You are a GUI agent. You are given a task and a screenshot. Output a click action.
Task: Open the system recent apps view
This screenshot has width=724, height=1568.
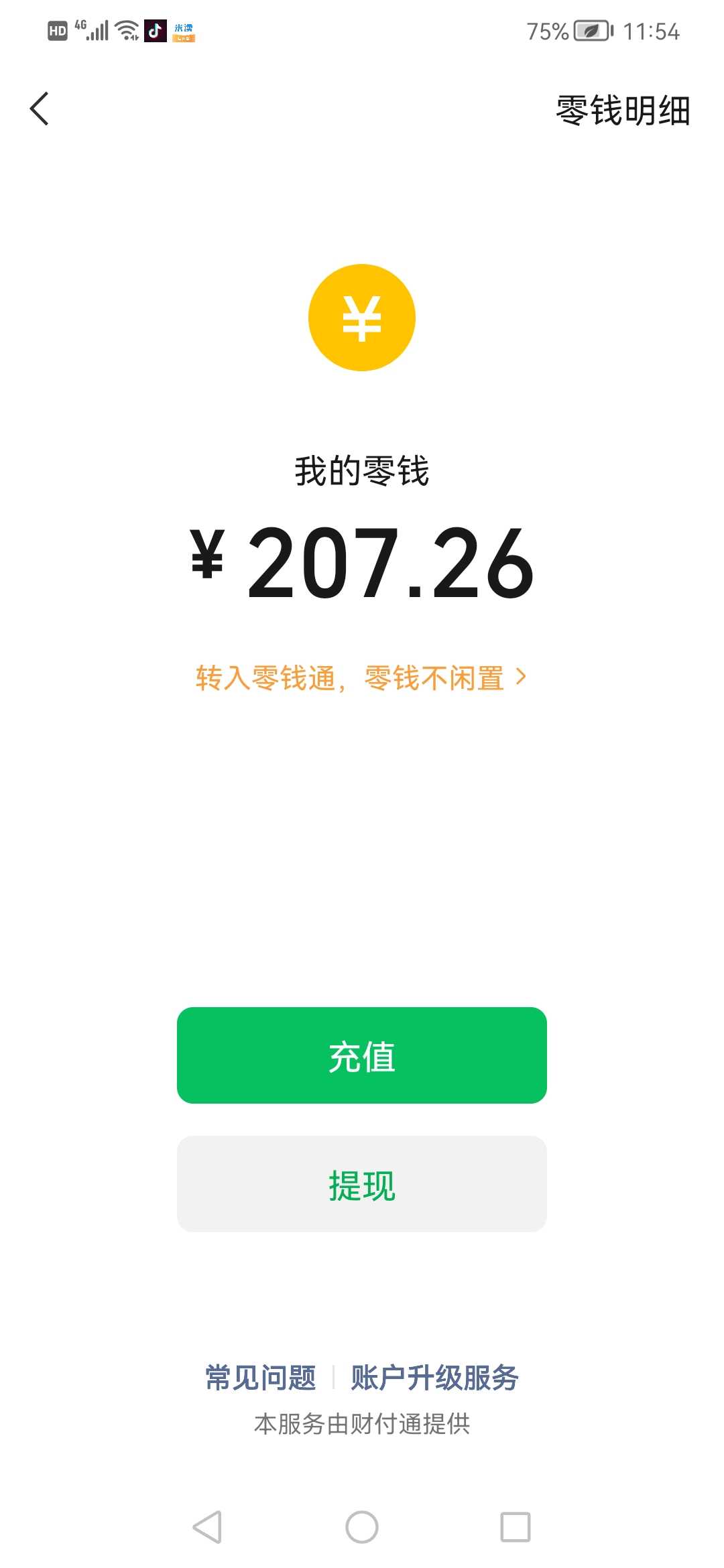click(x=516, y=1527)
